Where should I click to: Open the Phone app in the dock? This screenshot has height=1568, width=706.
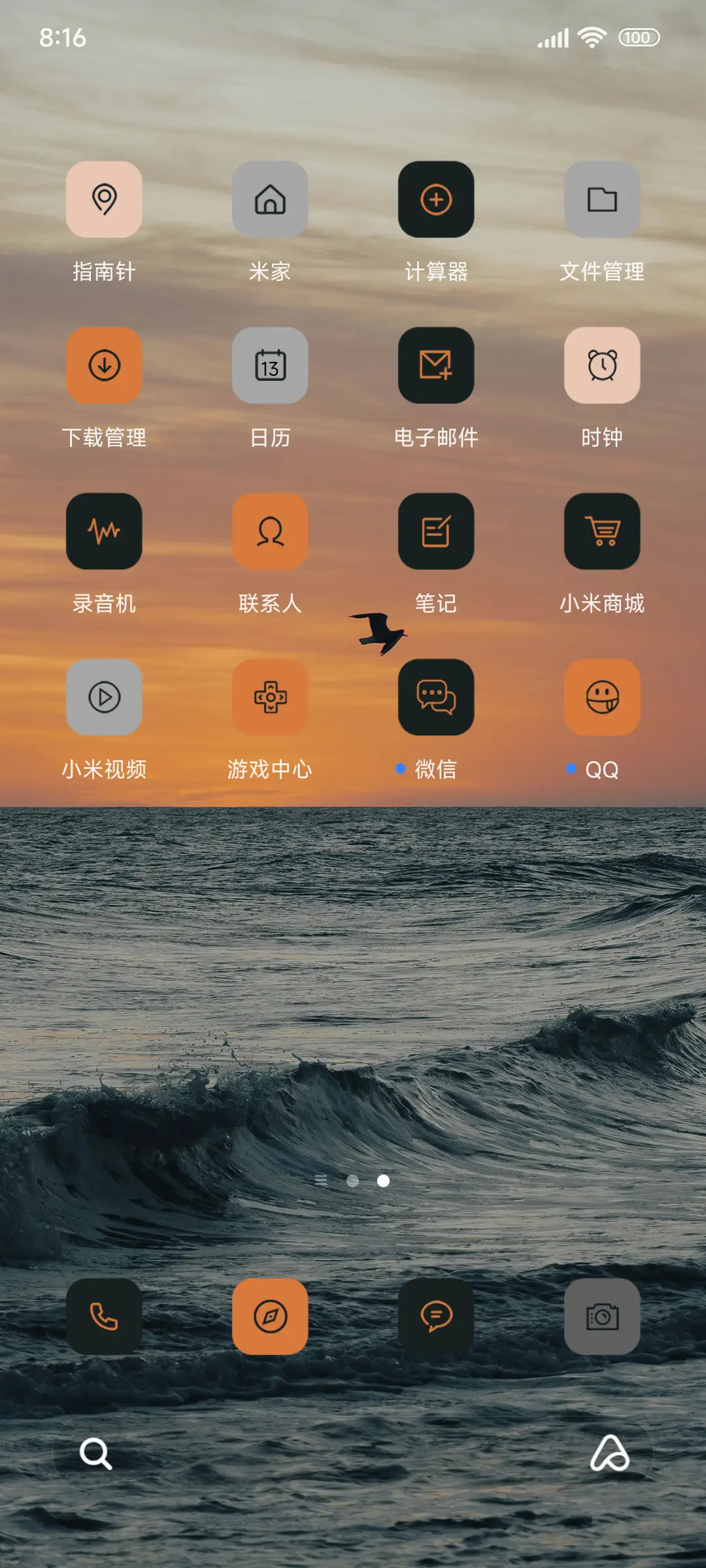[x=104, y=1316]
